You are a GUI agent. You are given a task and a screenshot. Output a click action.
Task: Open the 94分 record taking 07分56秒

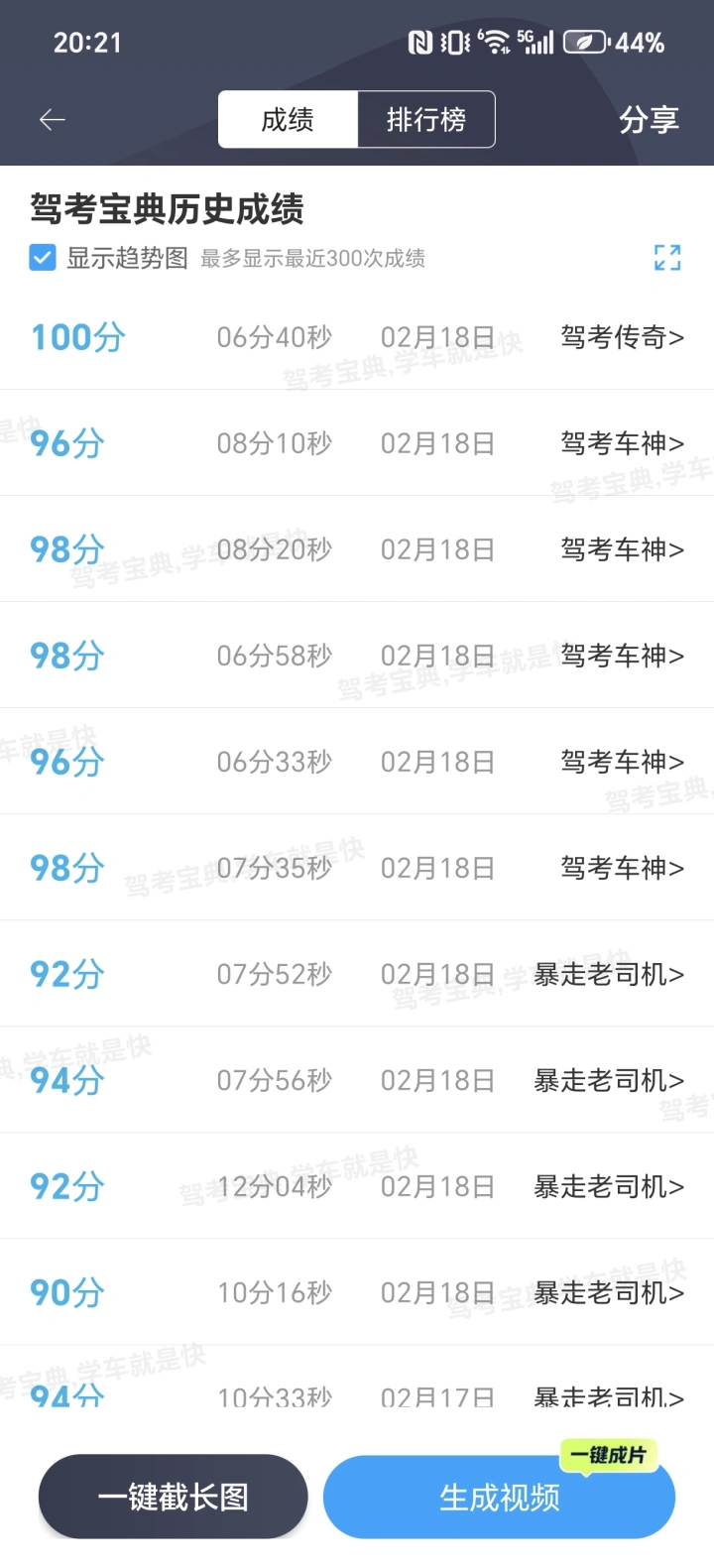(357, 1080)
